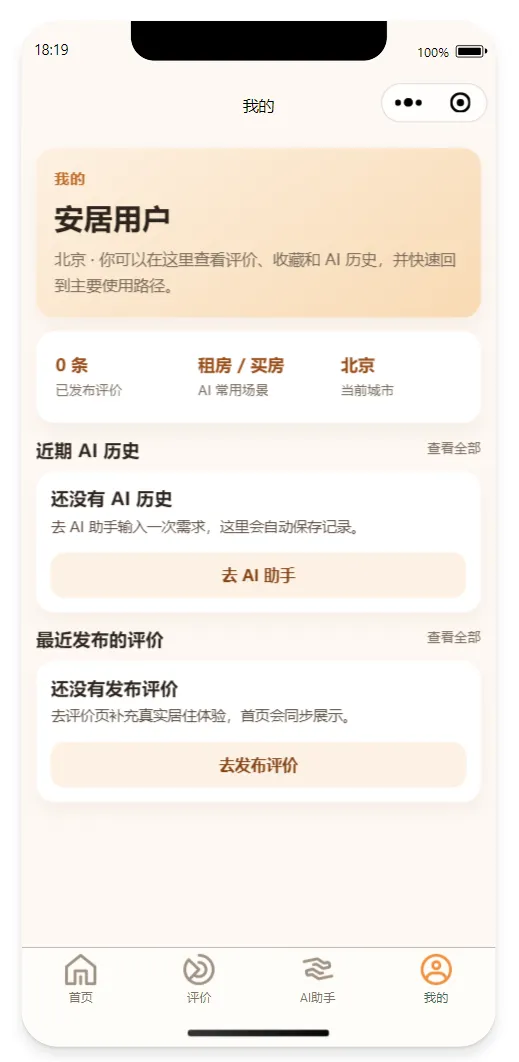Select the 我的 tab
Screen dimensions: 519x1062
(x=436, y=979)
